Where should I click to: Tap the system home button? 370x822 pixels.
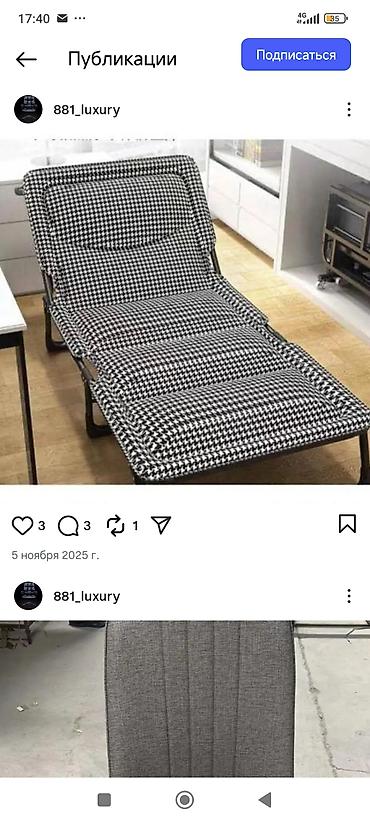(184, 800)
